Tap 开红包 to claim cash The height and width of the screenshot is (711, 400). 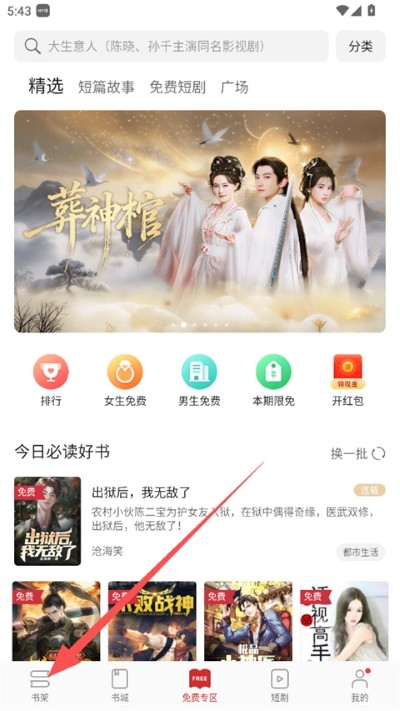348,380
